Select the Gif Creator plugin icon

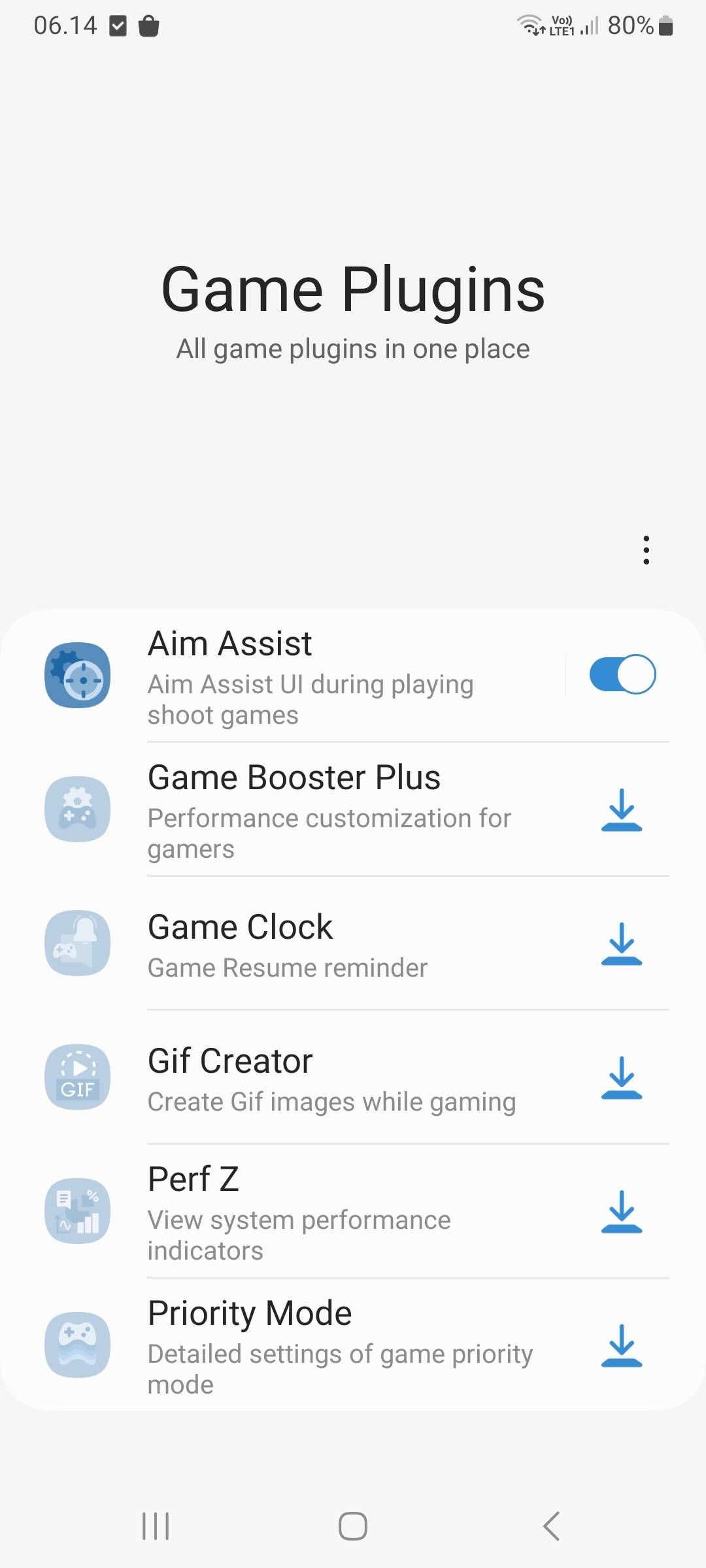point(77,1077)
